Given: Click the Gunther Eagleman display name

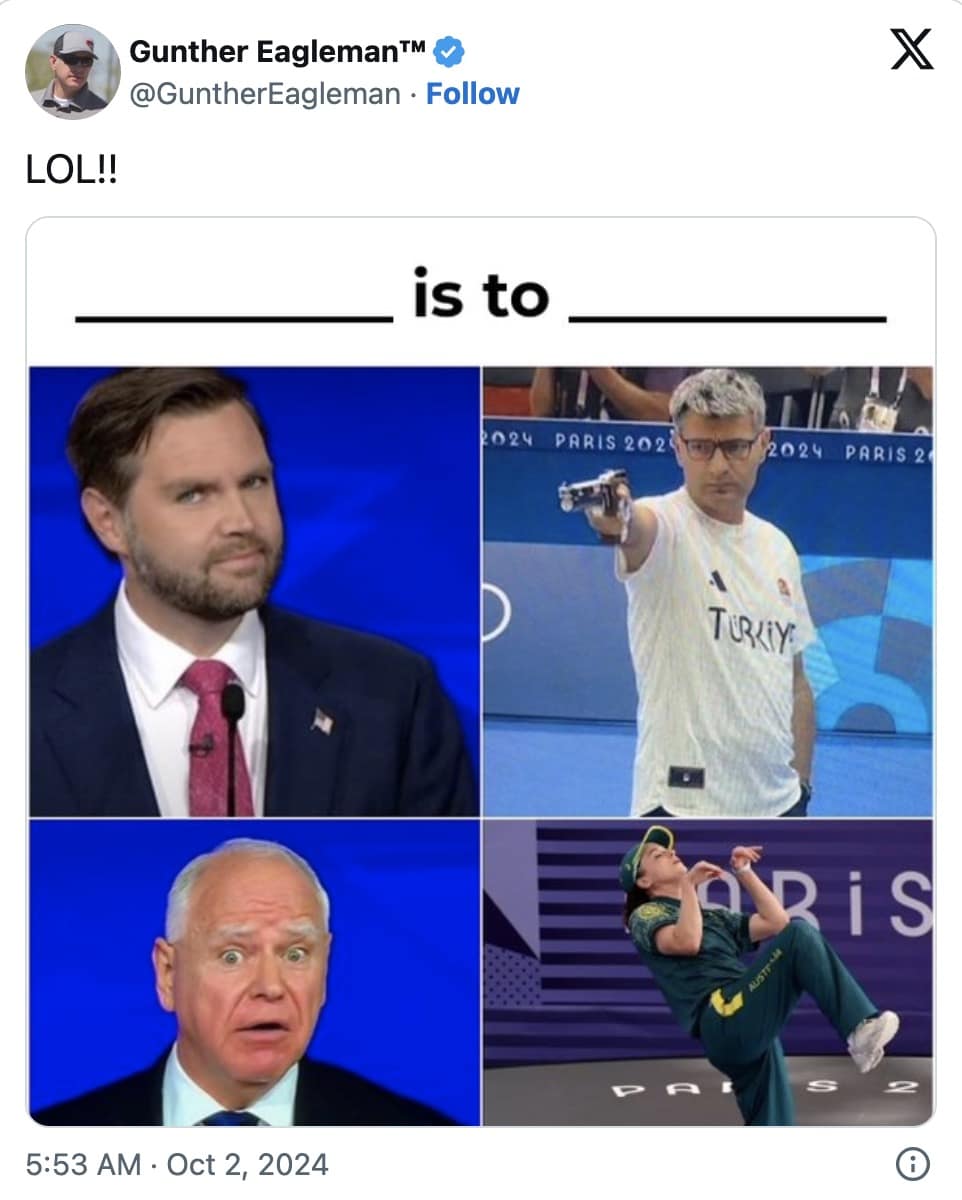Looking at the screenshot, I should click(276, 52).
